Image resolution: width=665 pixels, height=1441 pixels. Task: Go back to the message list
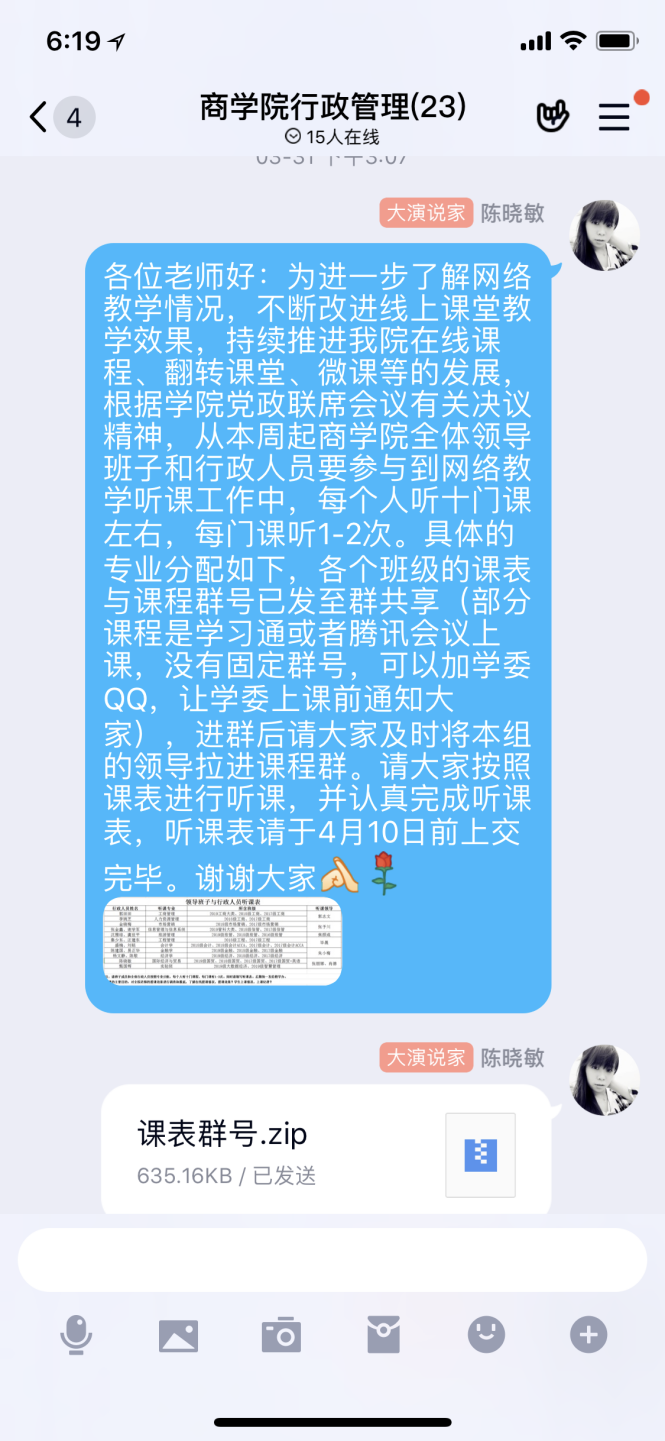pyautogui.click(x=40, y=118)
